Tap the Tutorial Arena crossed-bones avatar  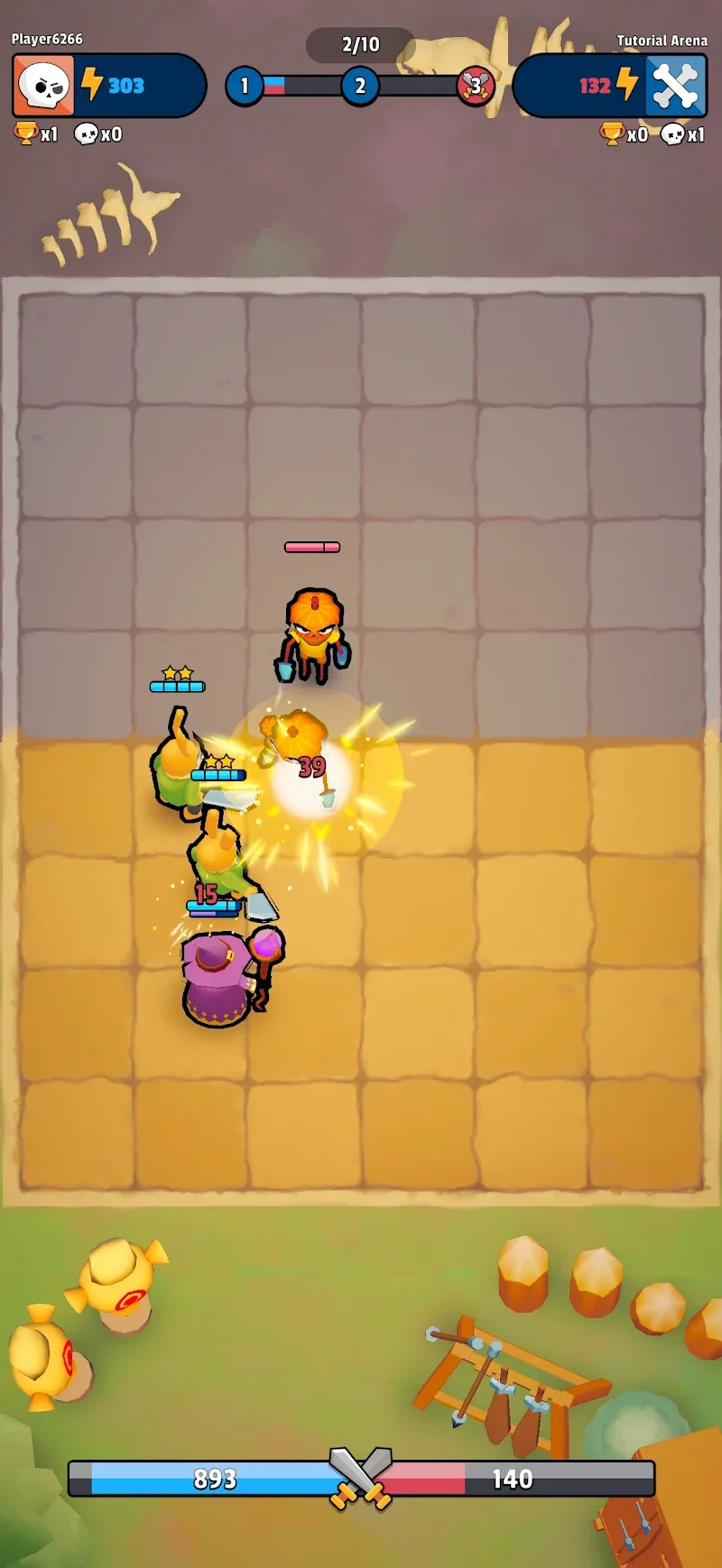point(675,86)
